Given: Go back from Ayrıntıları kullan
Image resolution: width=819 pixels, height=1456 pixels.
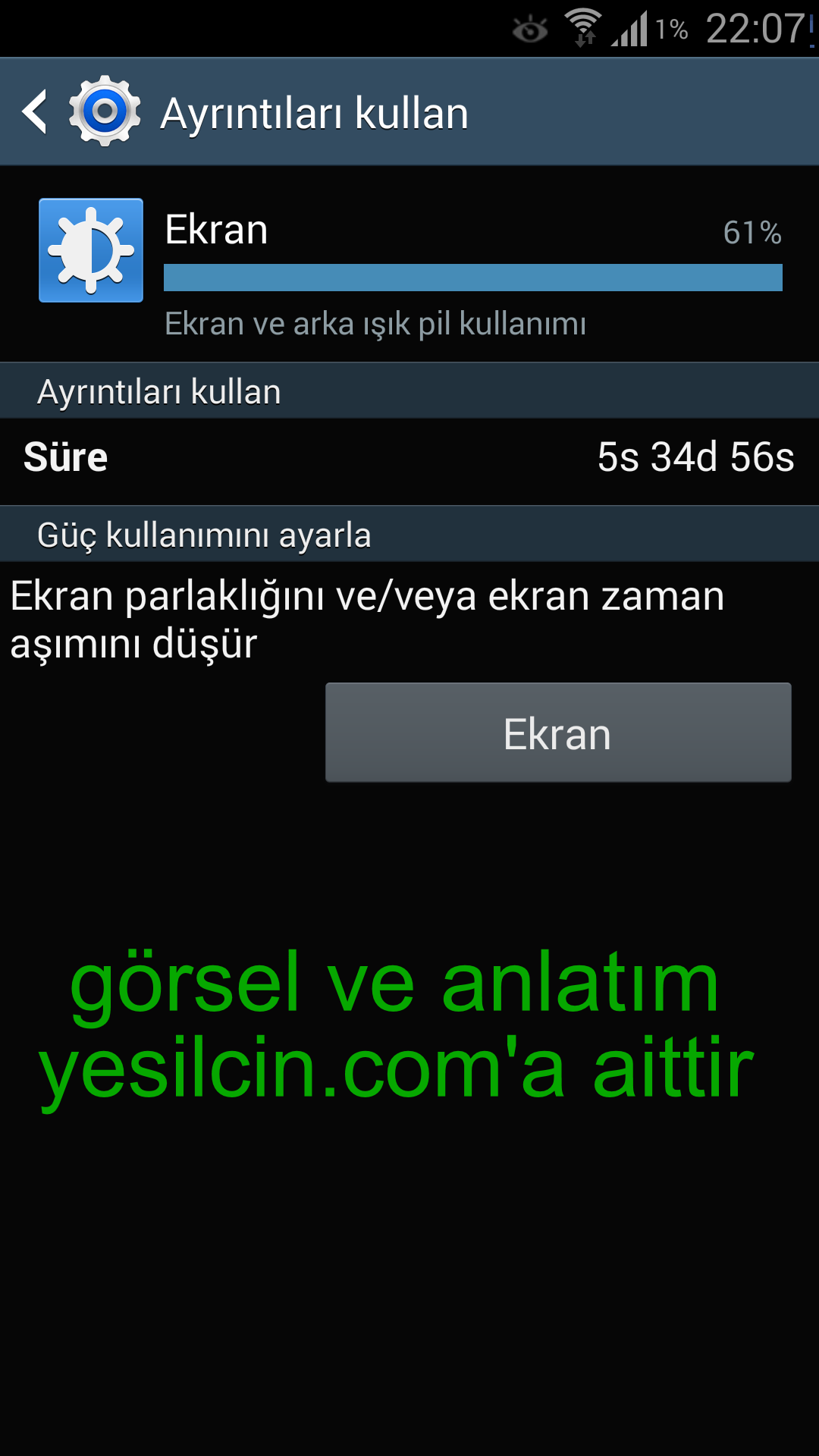Looking at the screenshot, I should tap(36, 112).
